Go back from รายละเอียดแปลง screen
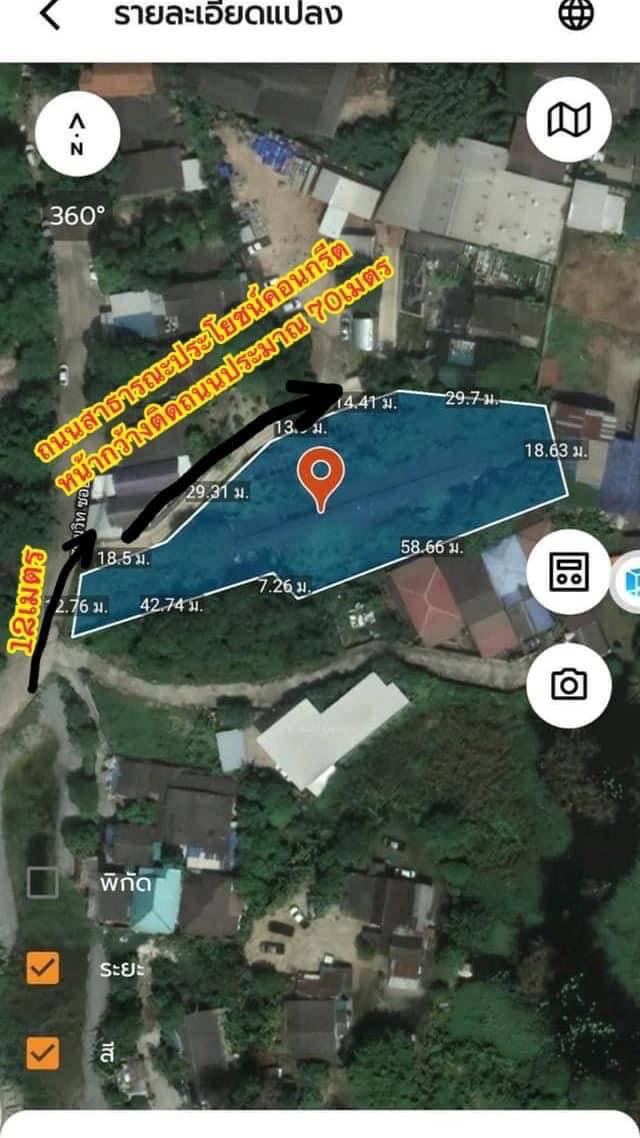The width and height of the screenshot is (640, 1138). pos(50,15)
